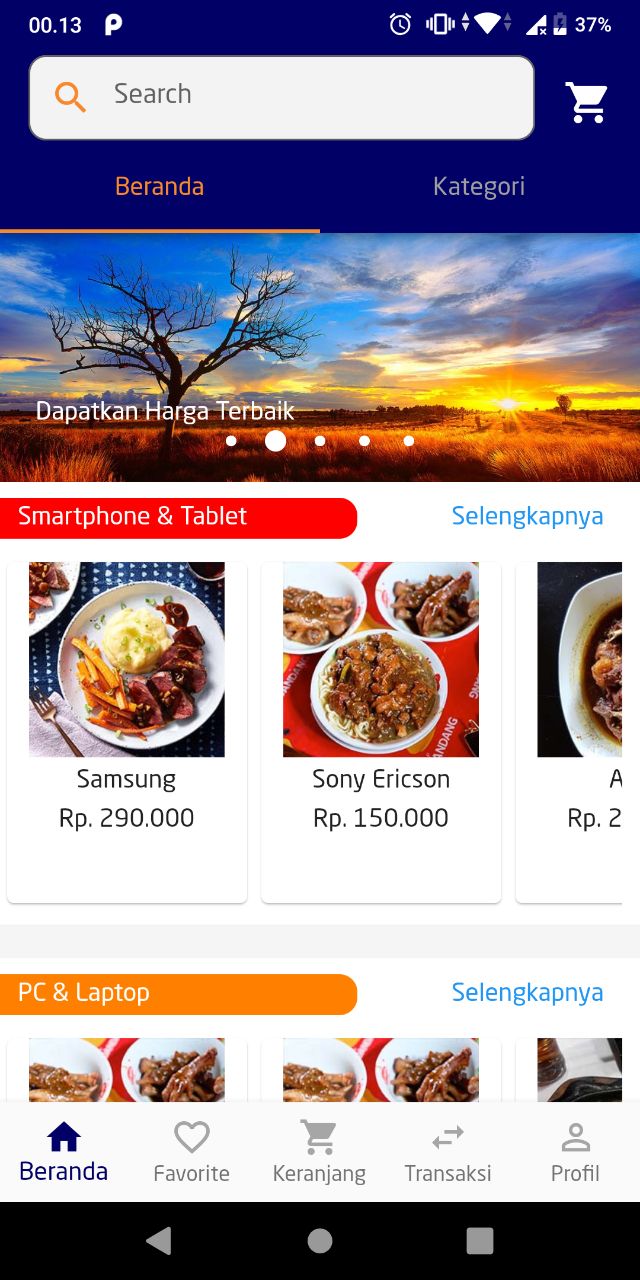View the Sony Ericson product card
The image size is (640, 1280).
click(381, 732)
